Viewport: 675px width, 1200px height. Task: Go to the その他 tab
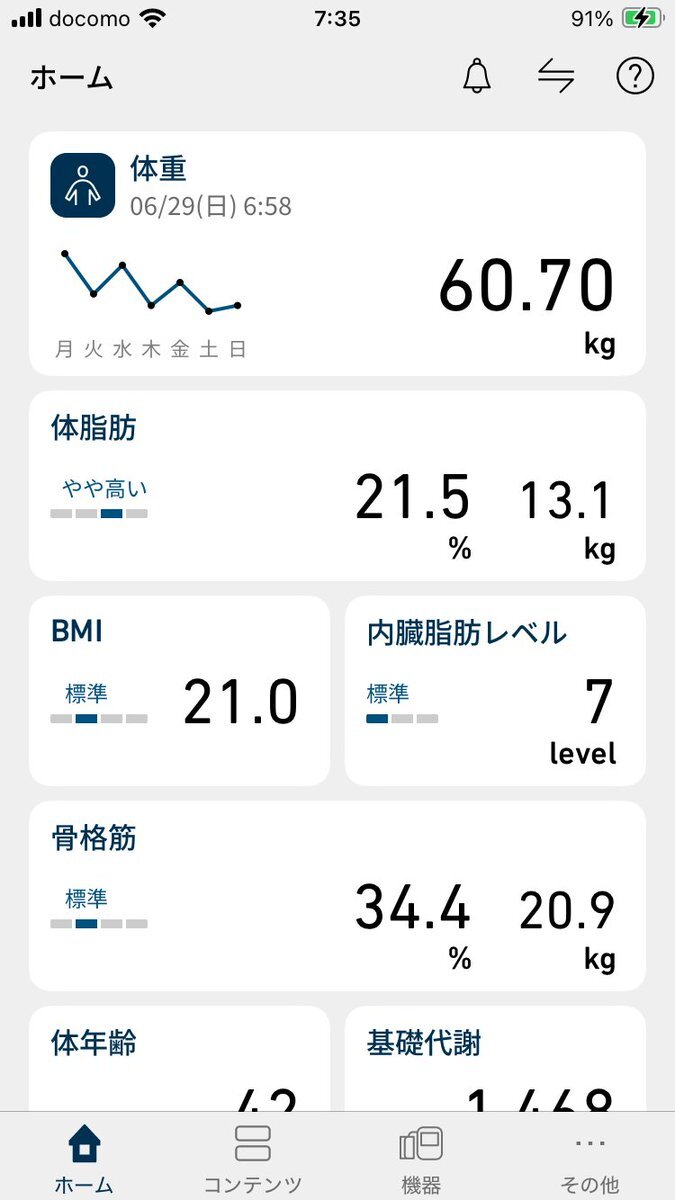pyautogui.click(x=590, y=1159)
